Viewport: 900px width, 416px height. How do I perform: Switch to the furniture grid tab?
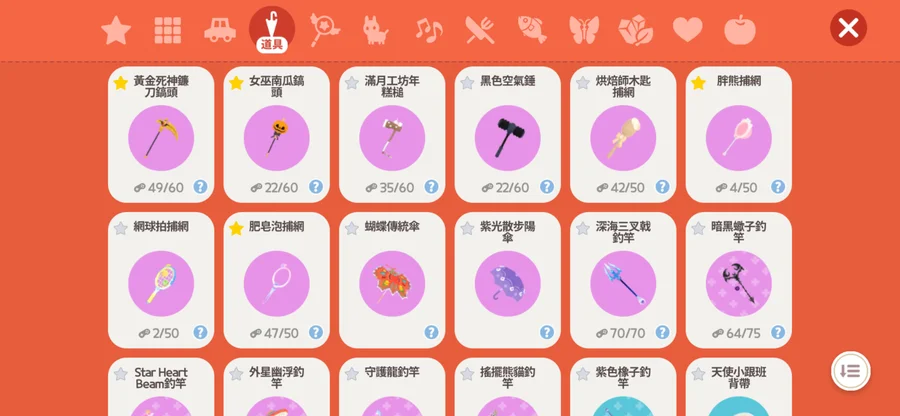click(168, 30)
